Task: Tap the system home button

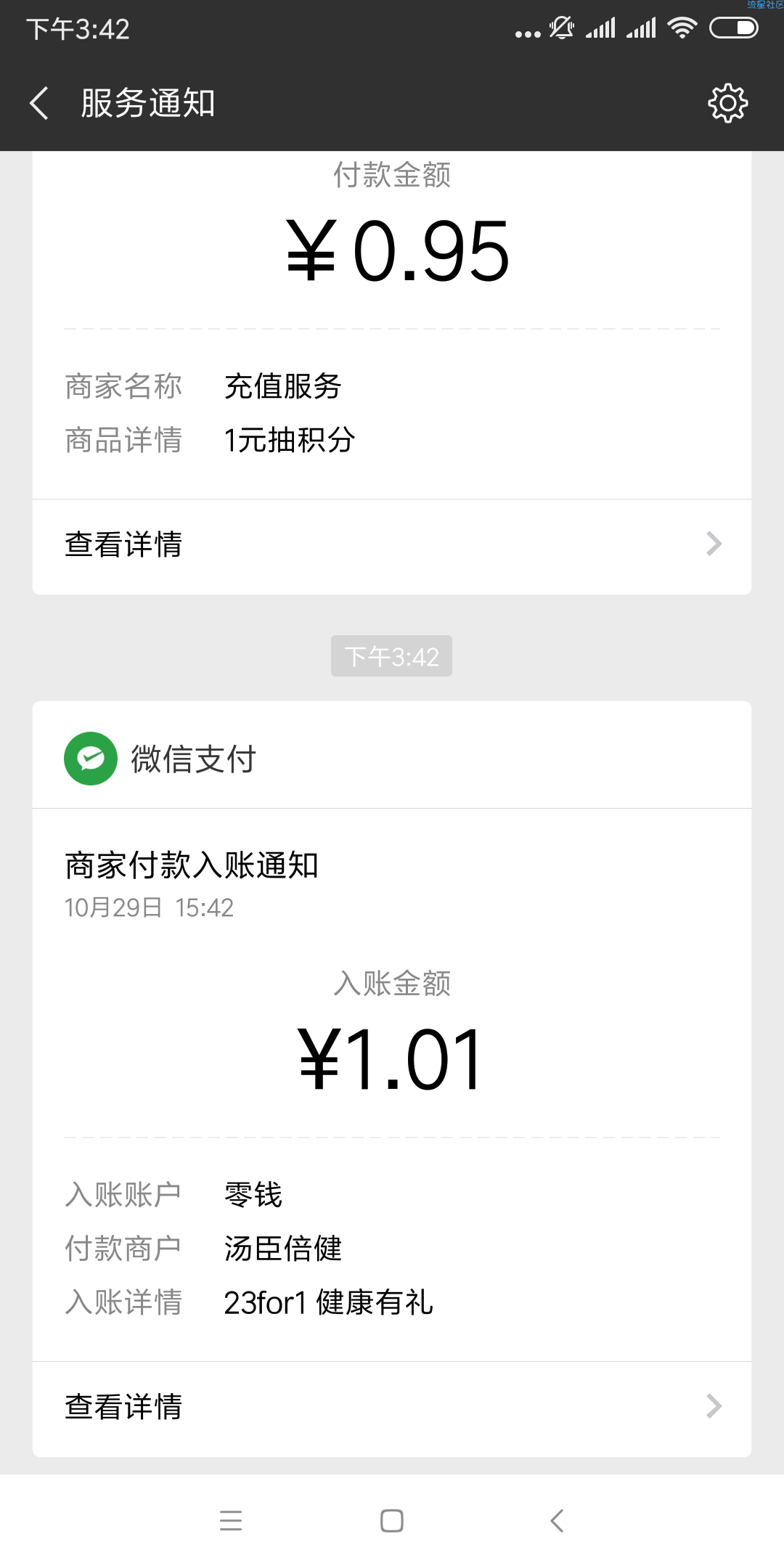Action: (392, 1520)
